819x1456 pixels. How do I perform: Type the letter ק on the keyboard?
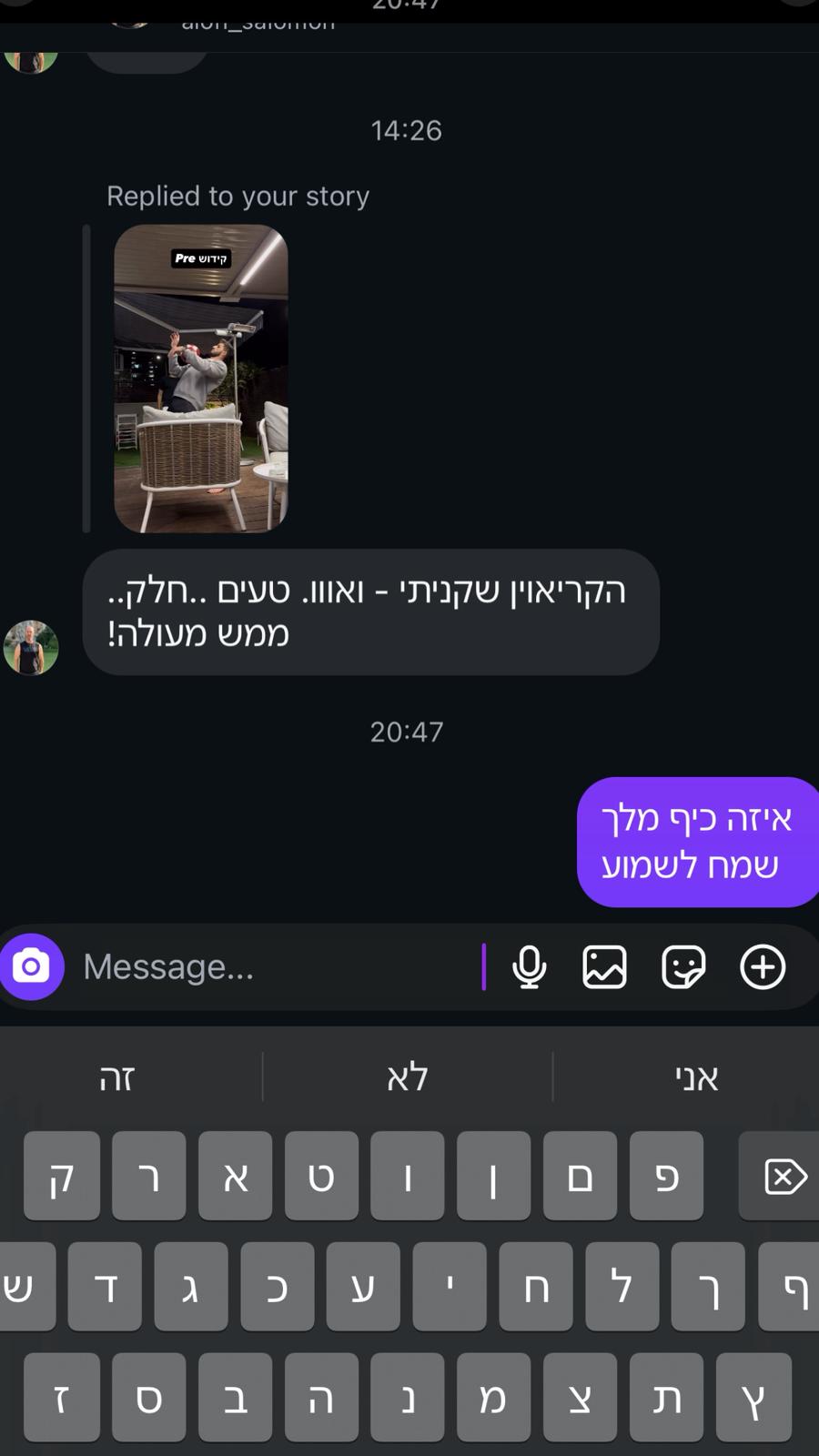[61, 1177]
